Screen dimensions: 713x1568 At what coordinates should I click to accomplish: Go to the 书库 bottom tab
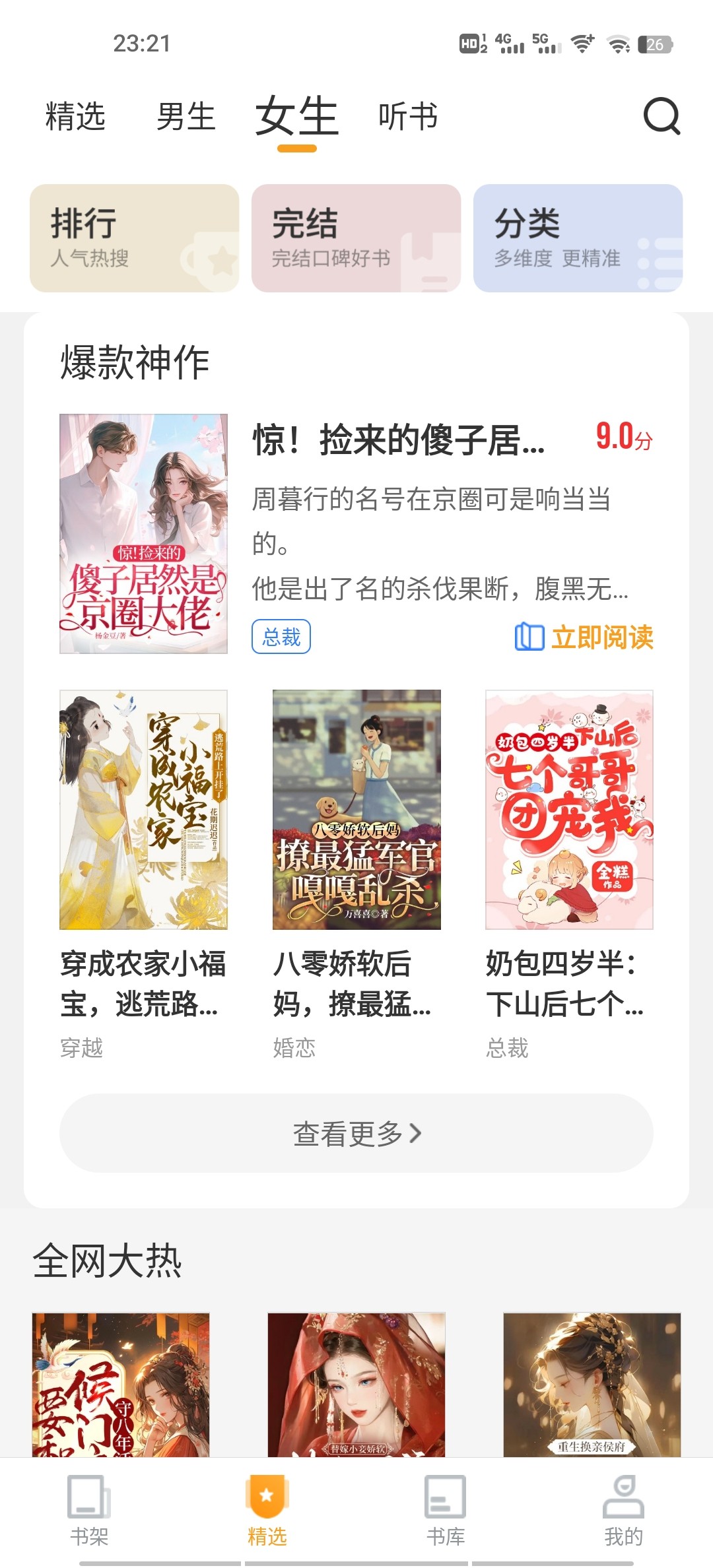(x=446, y=1511)
